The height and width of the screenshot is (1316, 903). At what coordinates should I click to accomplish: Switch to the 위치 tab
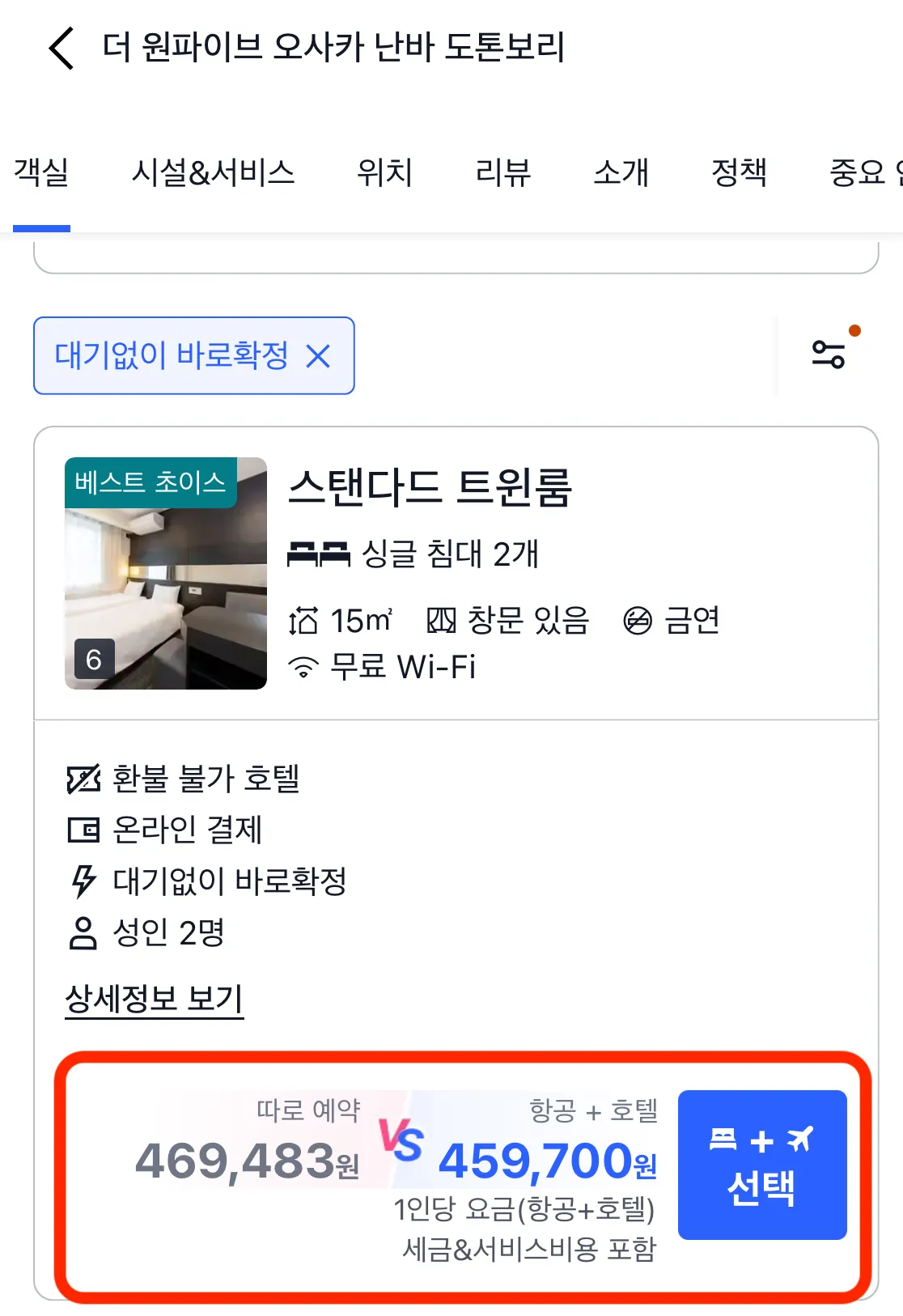pyautogui.click(x=384, y=172)
